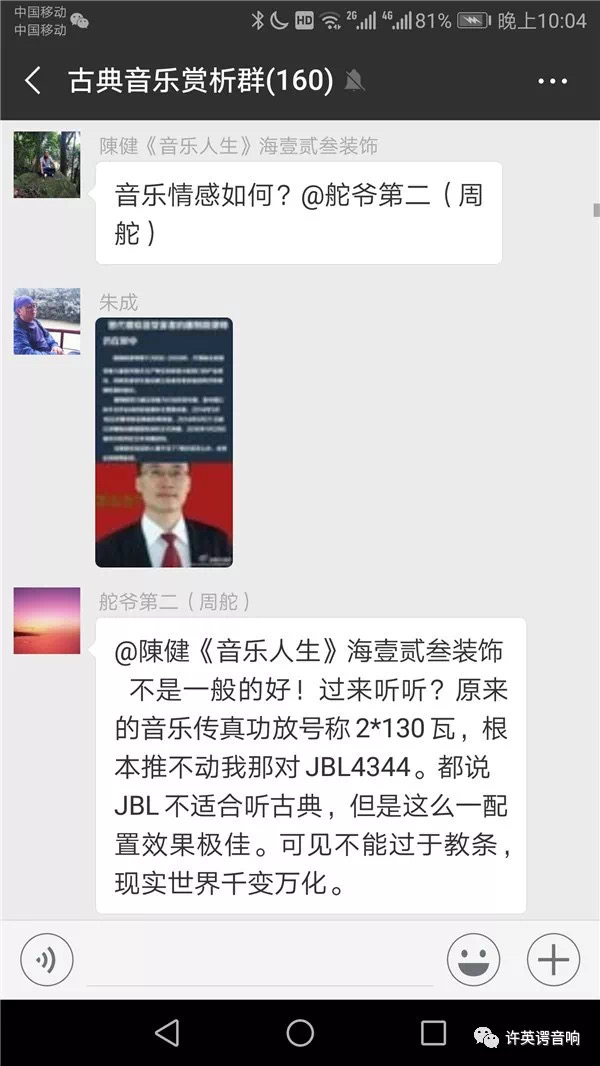Tap the message text input field
This screenshot has height=1066, width=600.
[260, 960]
